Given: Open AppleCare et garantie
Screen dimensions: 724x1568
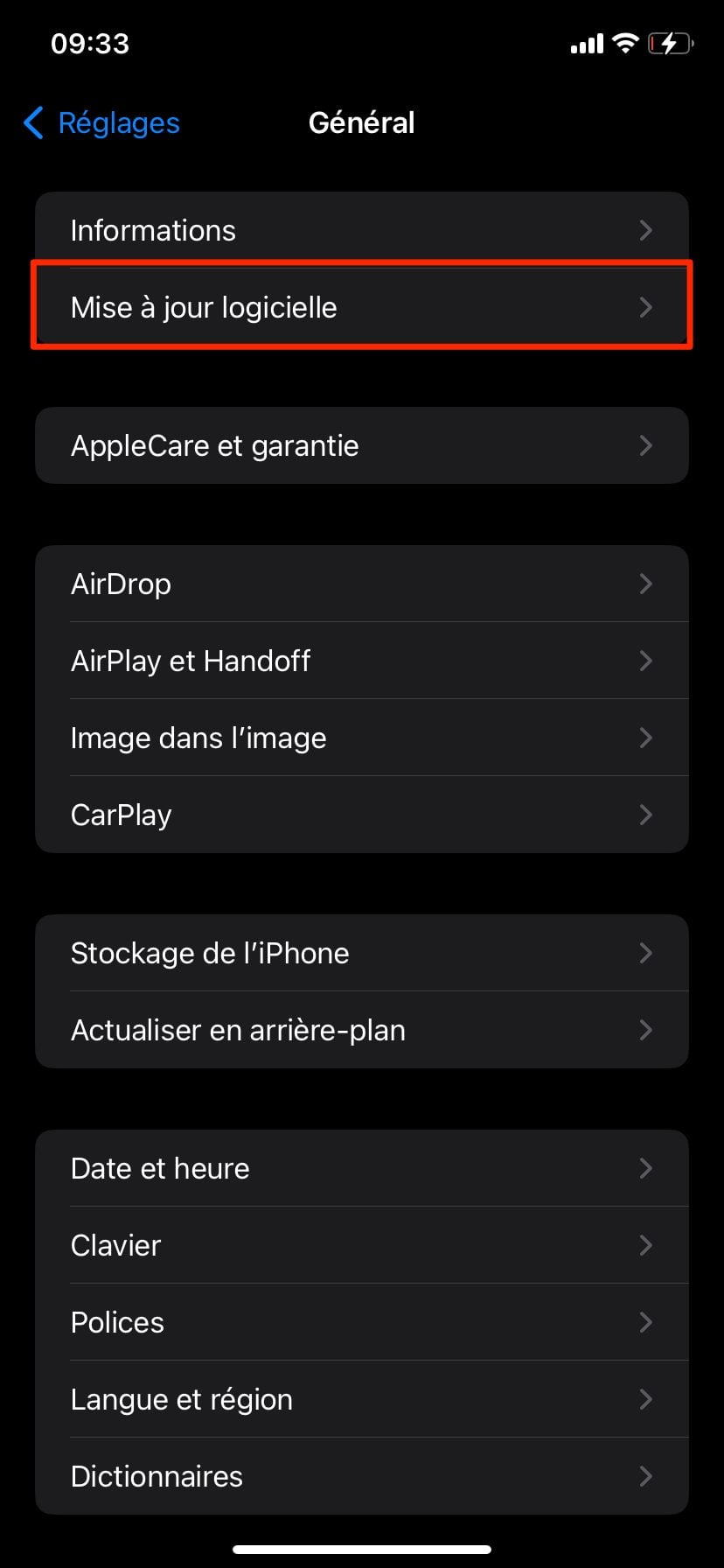Looking at the screenshot, I should (x=361, y=445).
